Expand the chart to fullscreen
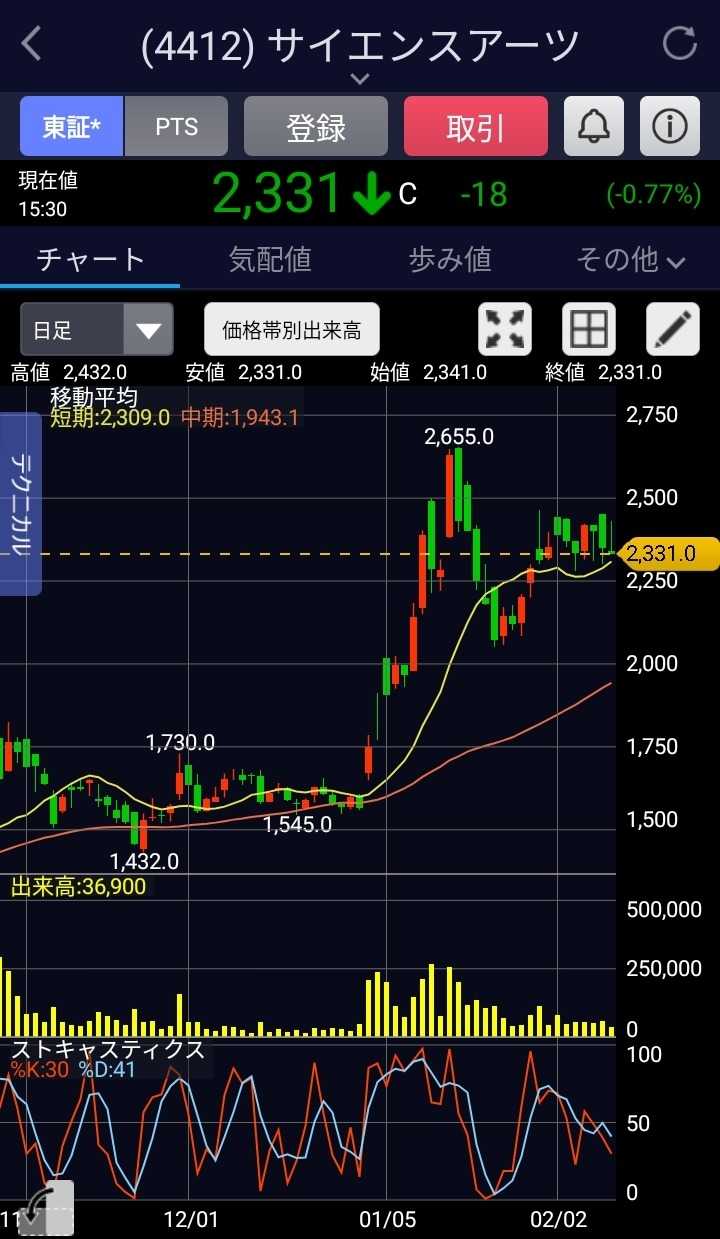This screenshot has width=720, height=1239. coord(506,330)
